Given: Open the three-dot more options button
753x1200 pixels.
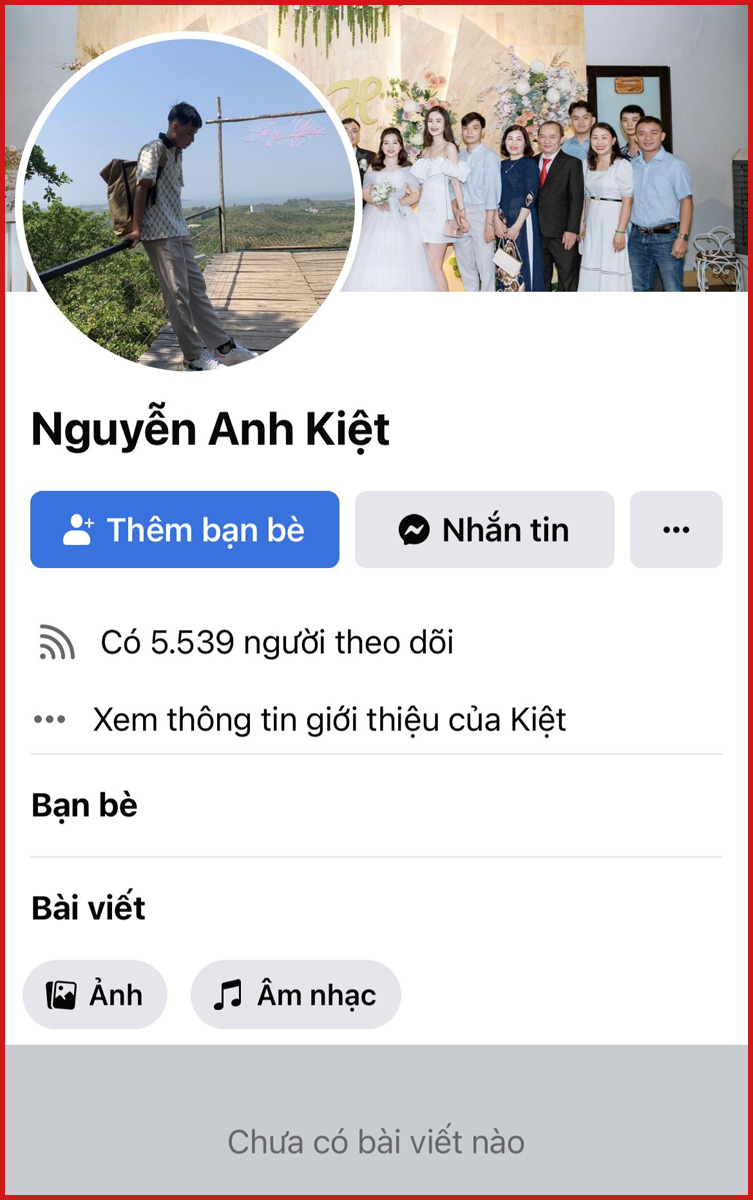Looking at the screenshot, I should coord(676,530).
